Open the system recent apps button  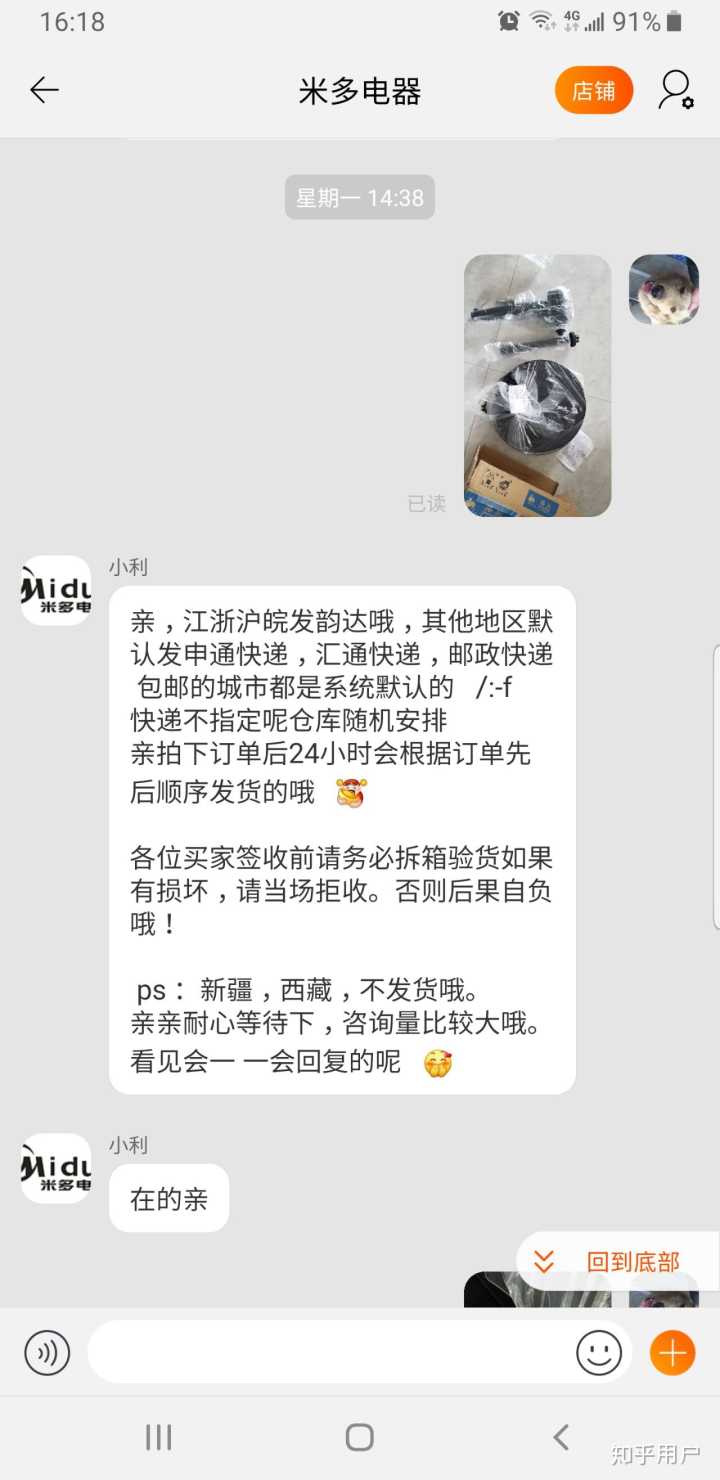point(158,1438)
